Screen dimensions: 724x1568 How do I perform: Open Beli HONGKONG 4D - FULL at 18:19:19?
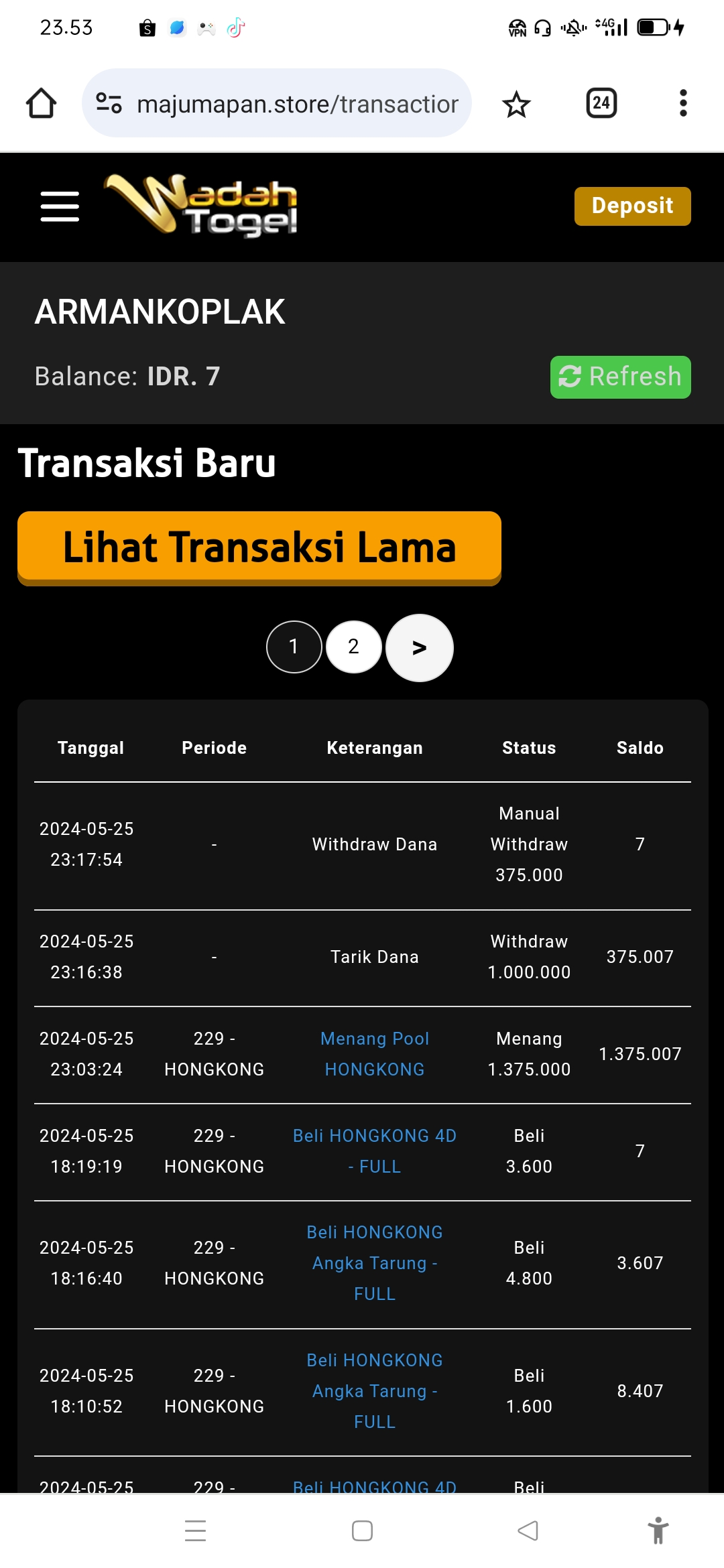[x=374, y=1151]
